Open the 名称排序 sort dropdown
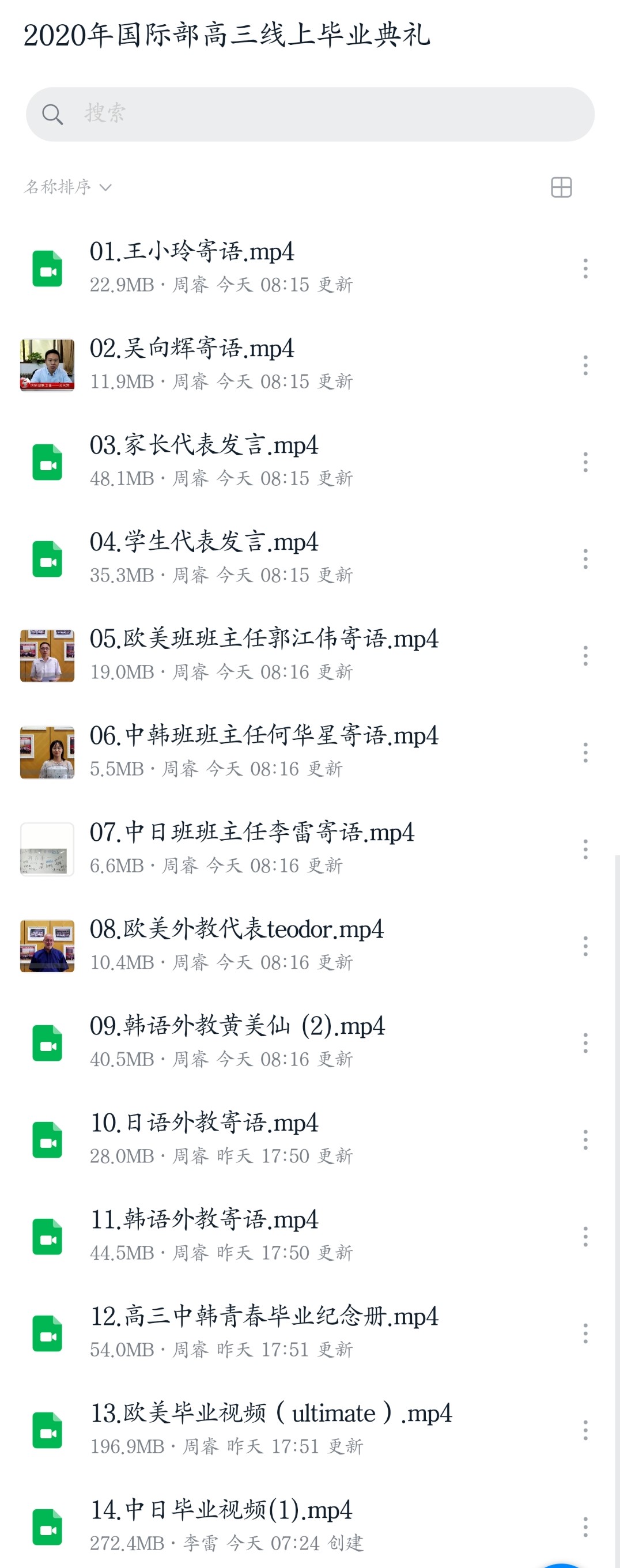Screen dimensions: 620x1568 [x=67, y=187]
